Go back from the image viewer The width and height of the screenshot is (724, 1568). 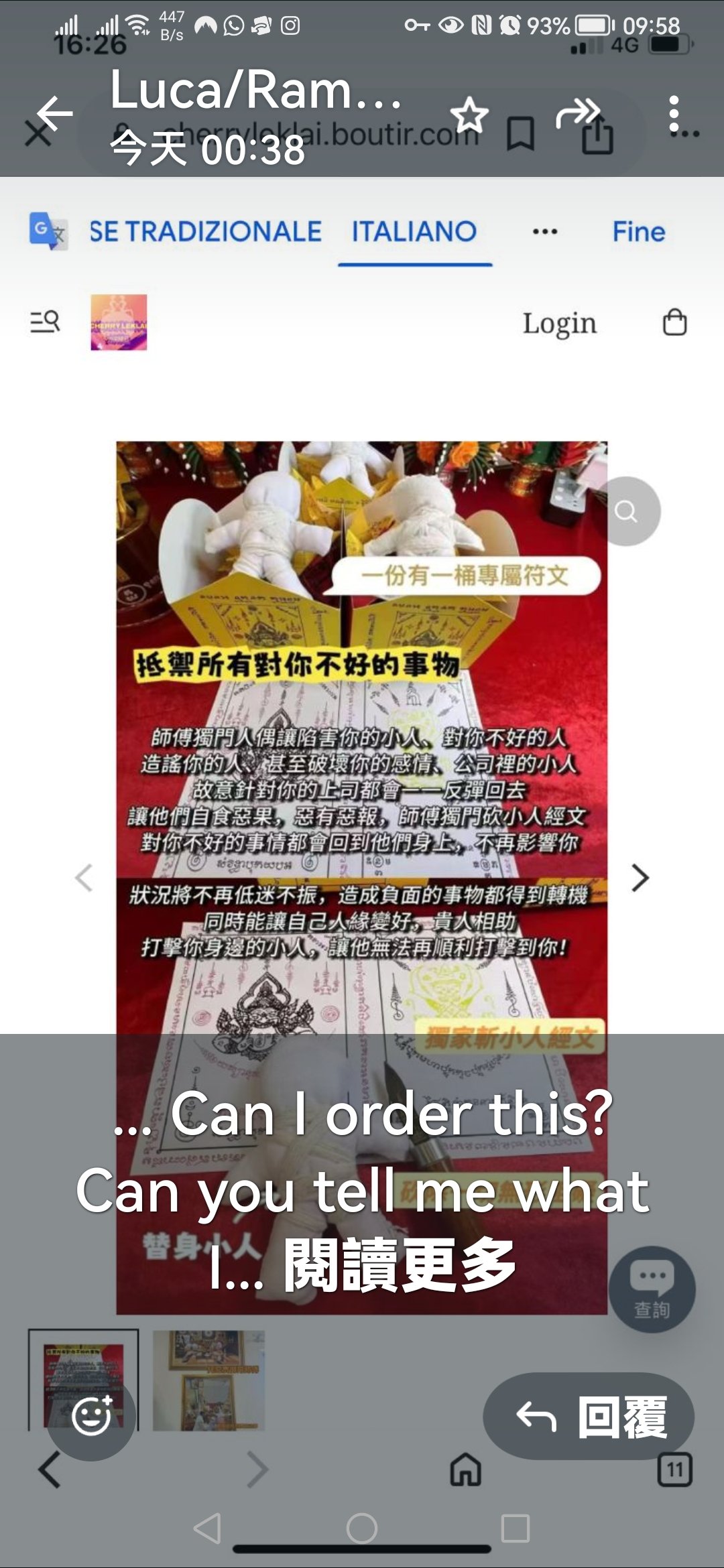55,113
